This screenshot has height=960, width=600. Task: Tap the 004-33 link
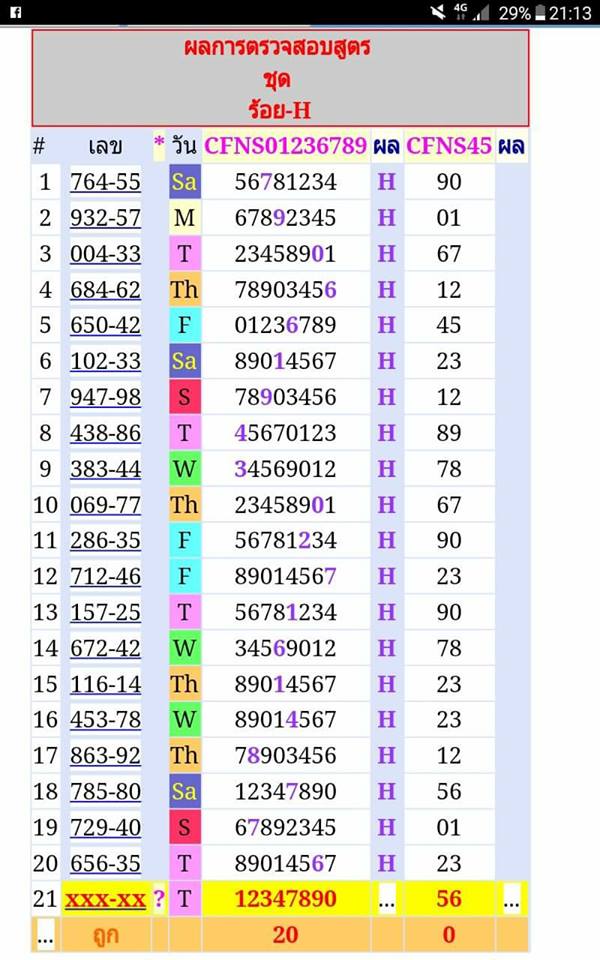(105, 253)
